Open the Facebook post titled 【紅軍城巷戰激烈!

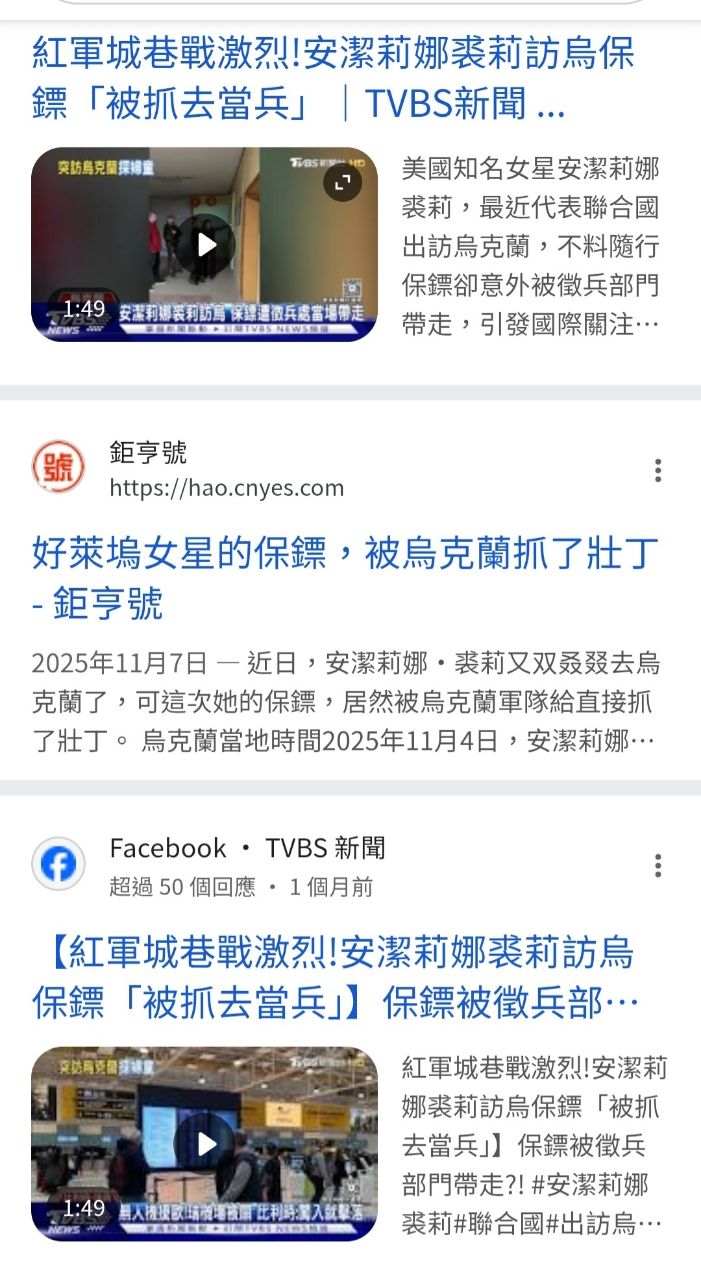(333, 977)
